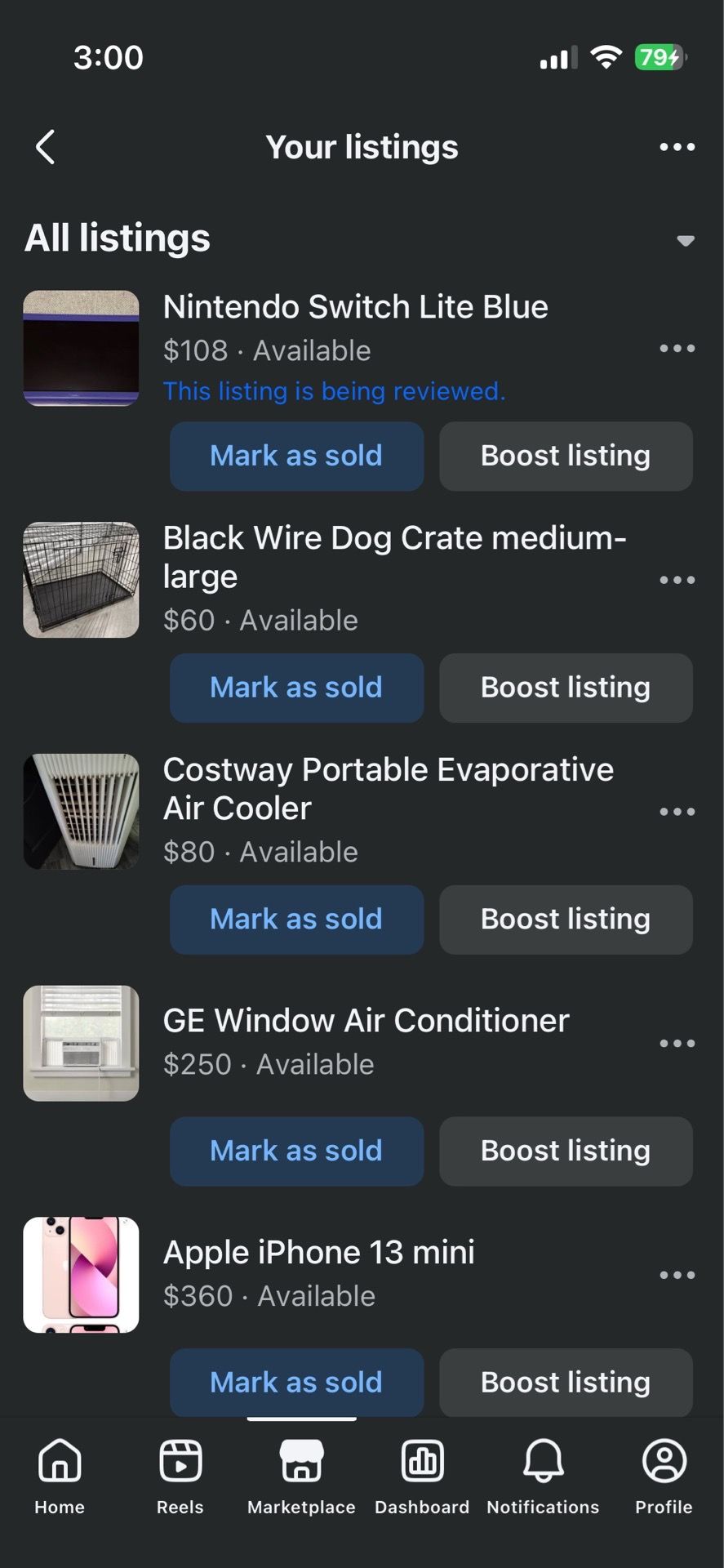Boost the Nintendo Switch Lite Blue listing
Screen dimensions: 724x1568
point(566,456)
